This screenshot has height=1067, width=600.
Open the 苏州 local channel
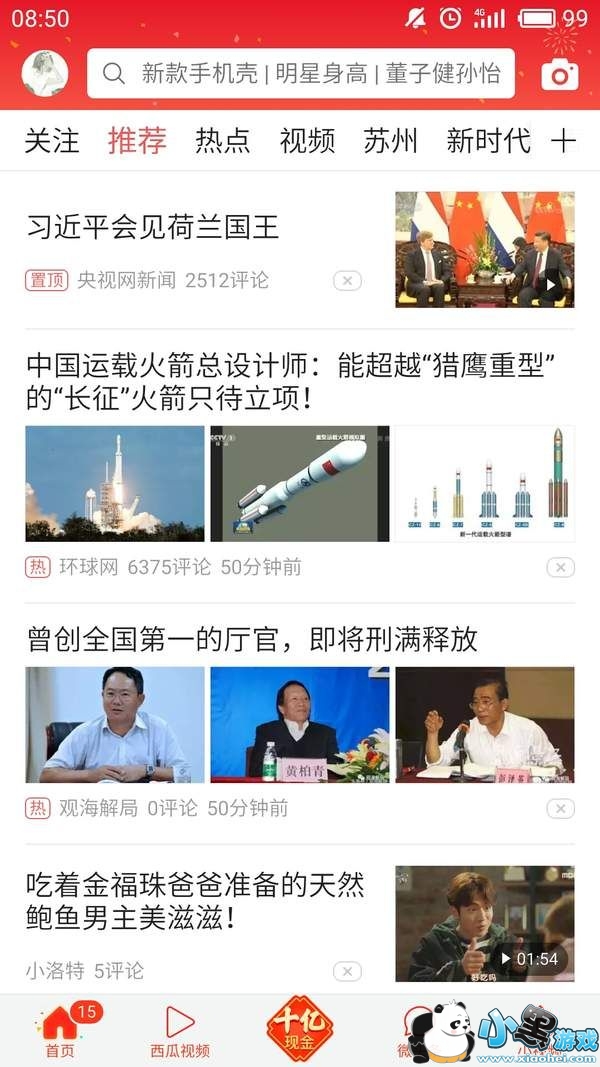[391, 141]
